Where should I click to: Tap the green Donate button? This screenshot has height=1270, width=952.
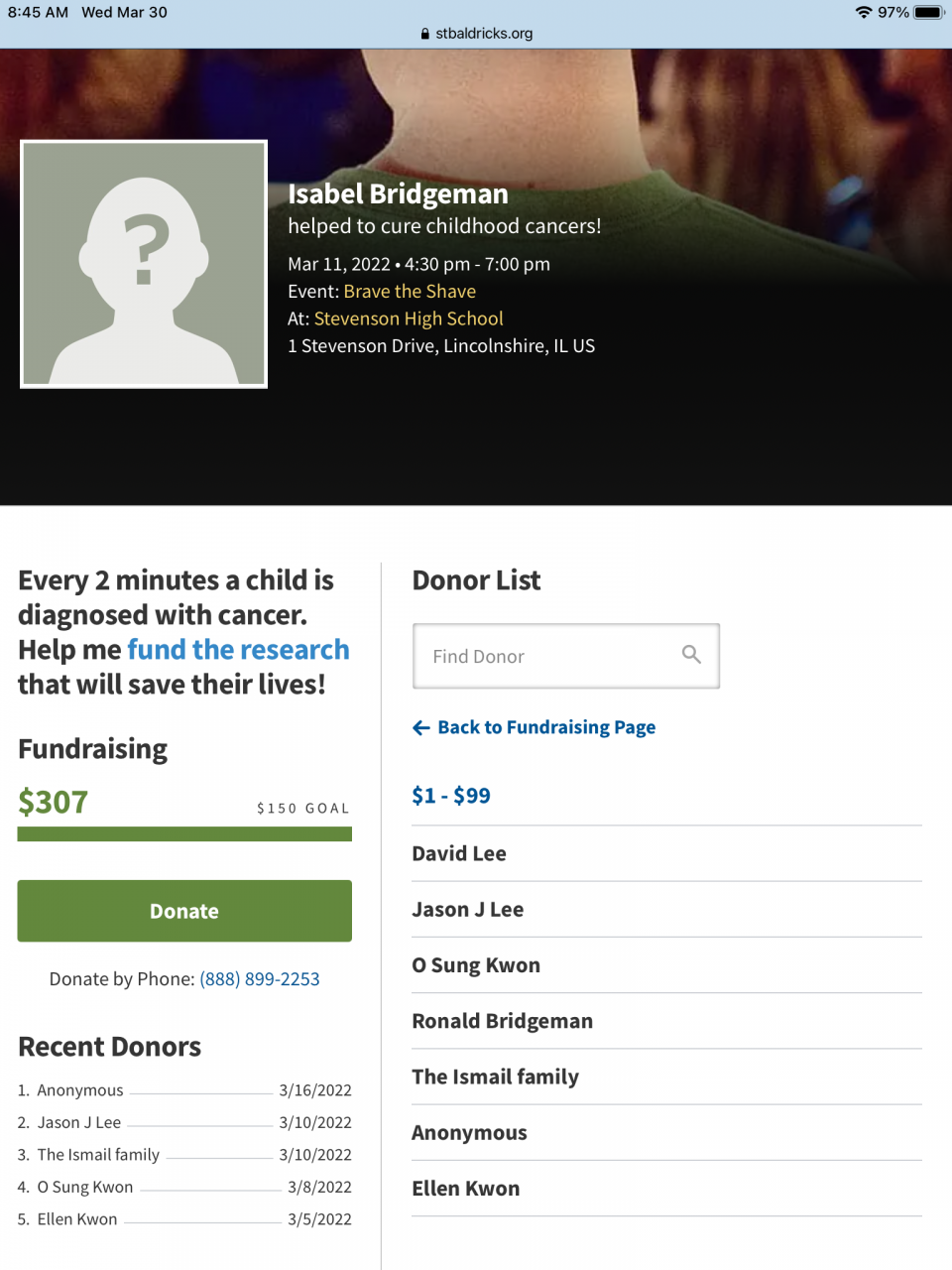coord(184,911)
